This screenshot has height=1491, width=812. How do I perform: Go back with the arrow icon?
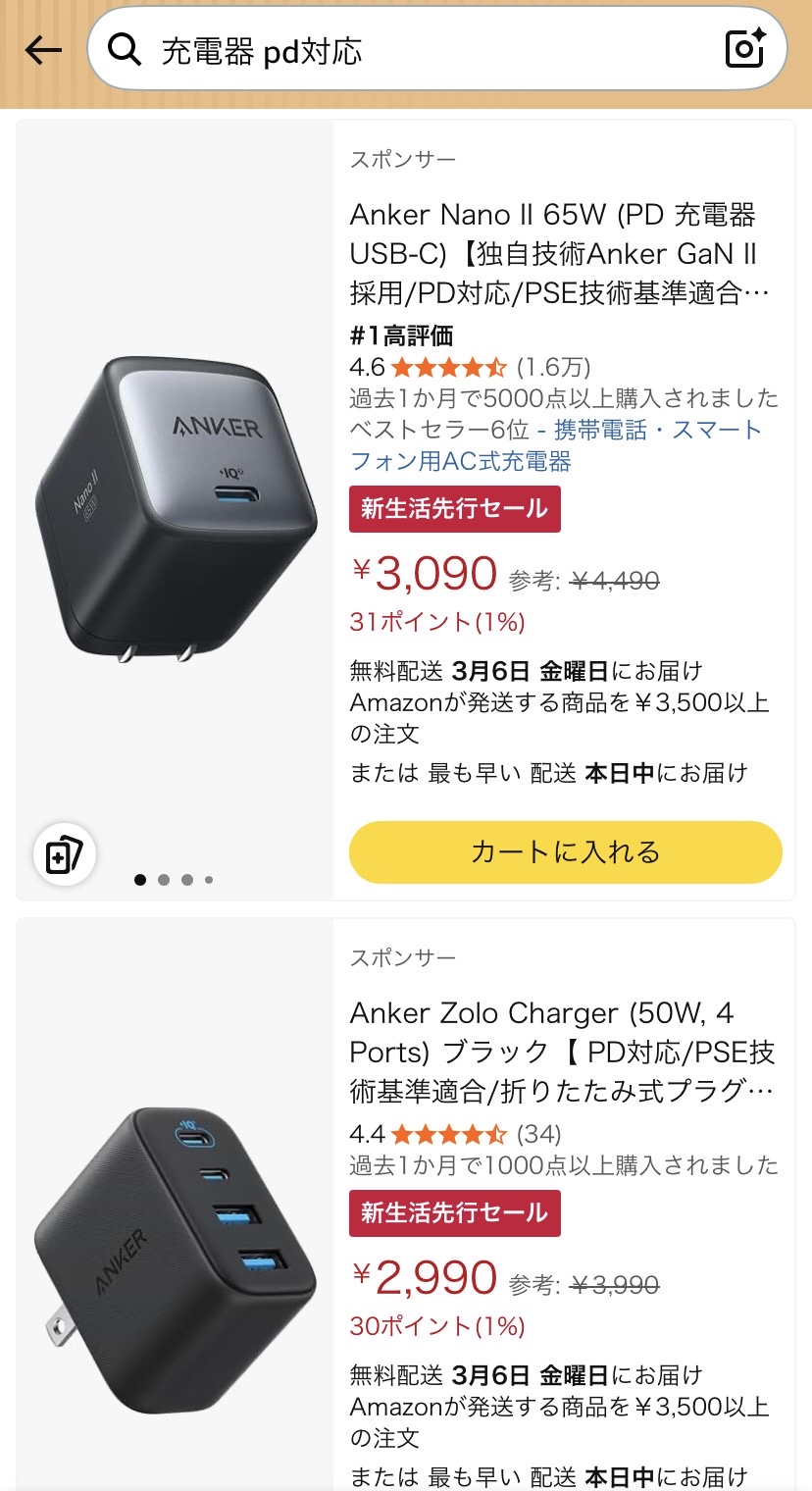43,50
